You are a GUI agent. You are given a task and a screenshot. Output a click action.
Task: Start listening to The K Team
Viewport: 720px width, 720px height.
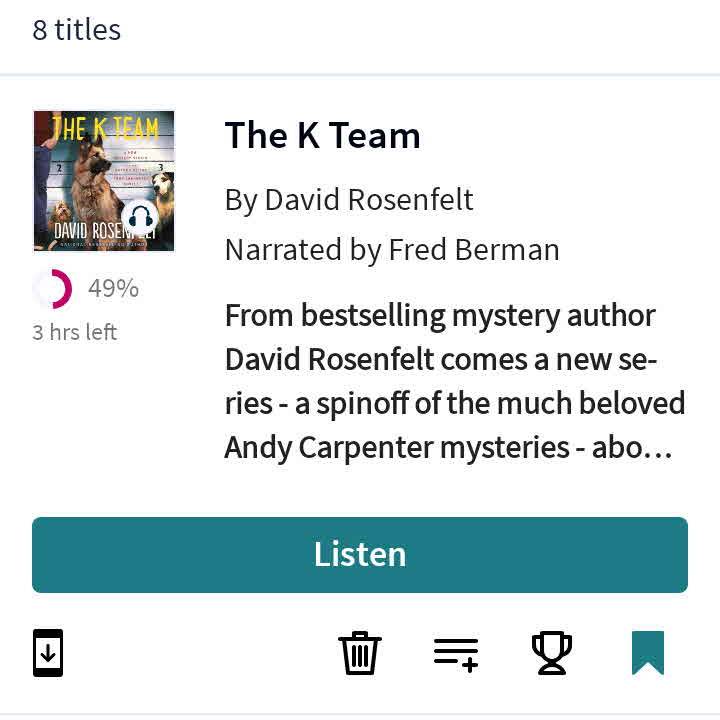click(360, 555)
